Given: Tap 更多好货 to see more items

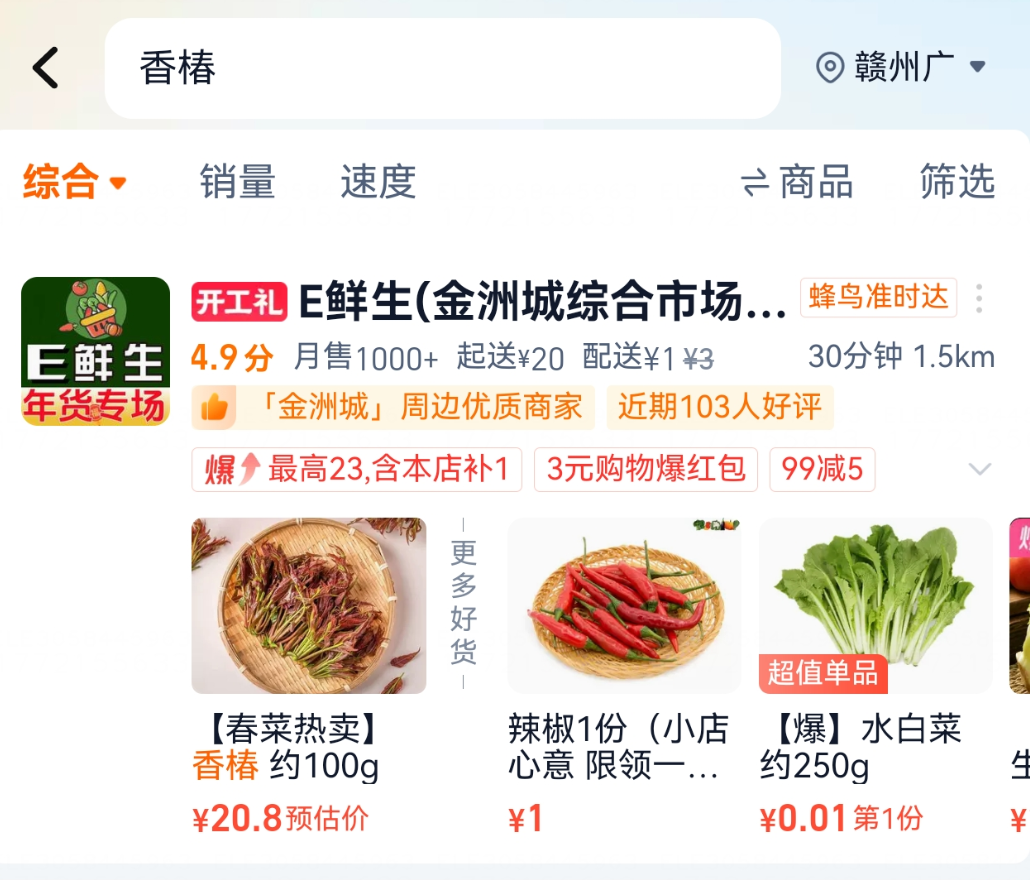Looking at the screenshot, I should [464, 603].
